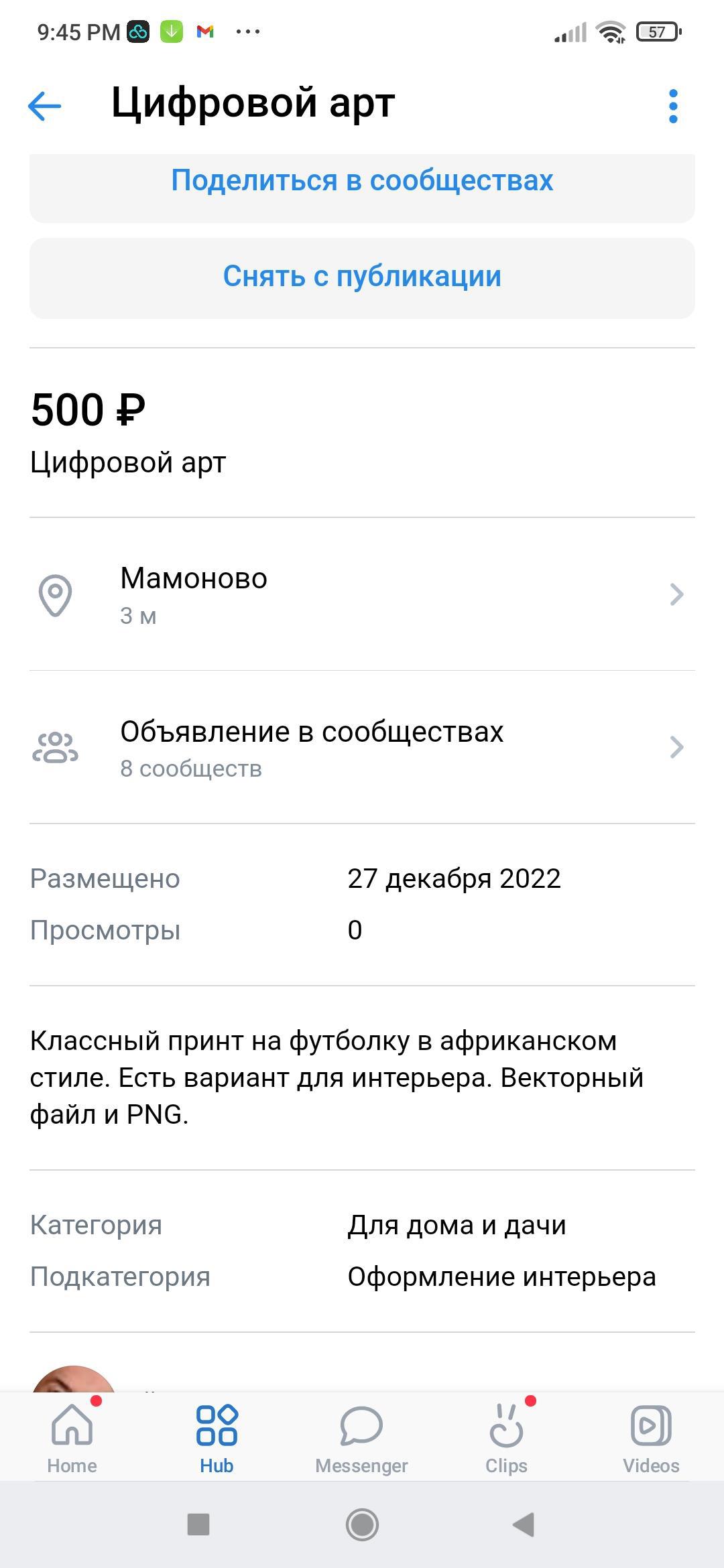The height and width of the screenshot is (1568, 724).
Task: Open 'Объявление в сообществах' row
Action: click(x=362, y=747)
